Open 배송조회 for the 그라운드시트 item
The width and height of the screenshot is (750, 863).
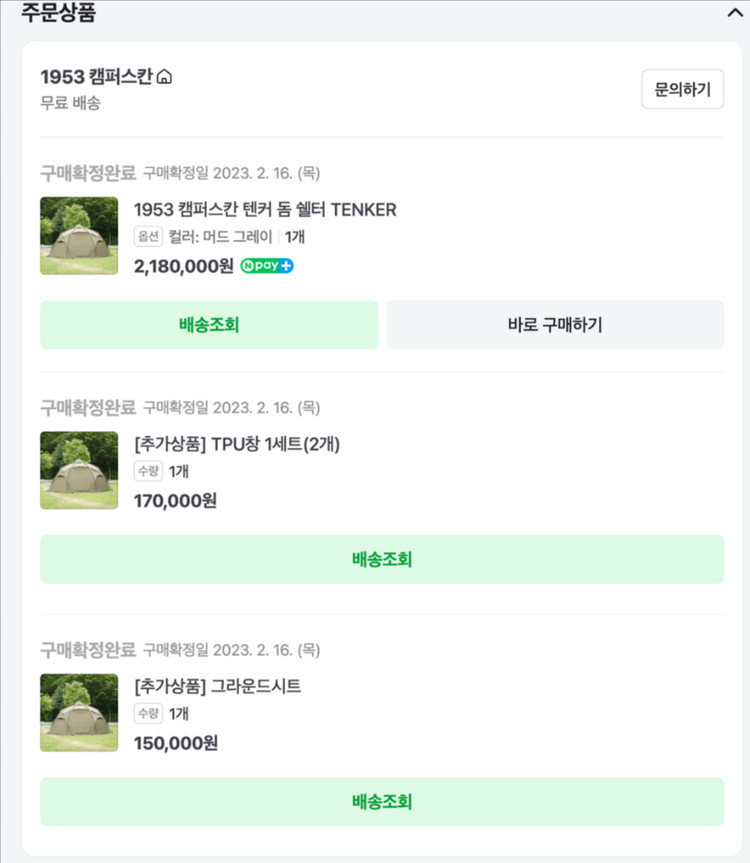(381, 802)
